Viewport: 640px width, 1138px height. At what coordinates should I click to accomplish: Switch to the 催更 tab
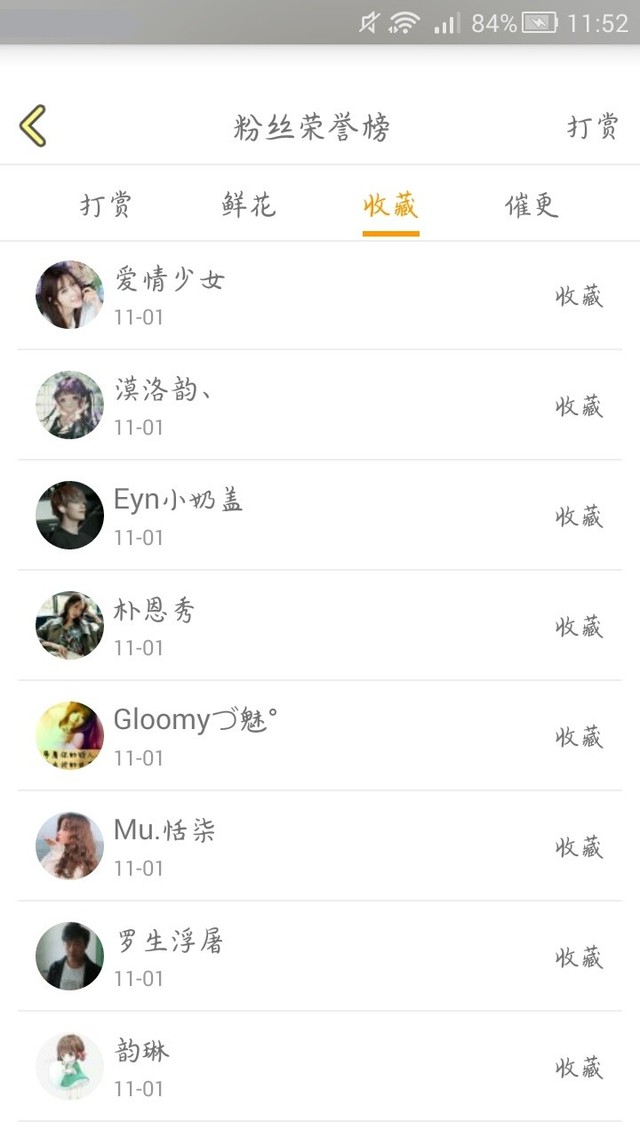(532, 205)
